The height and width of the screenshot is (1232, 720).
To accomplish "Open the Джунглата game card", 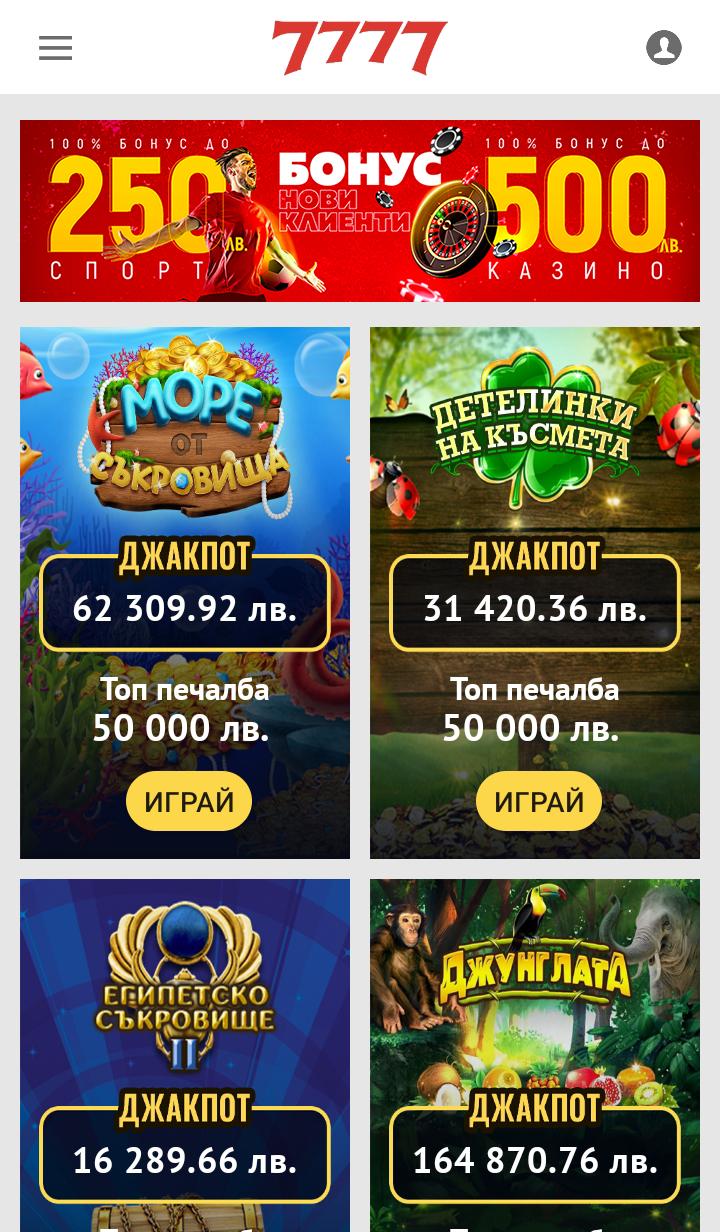I will click(535, 1000).
